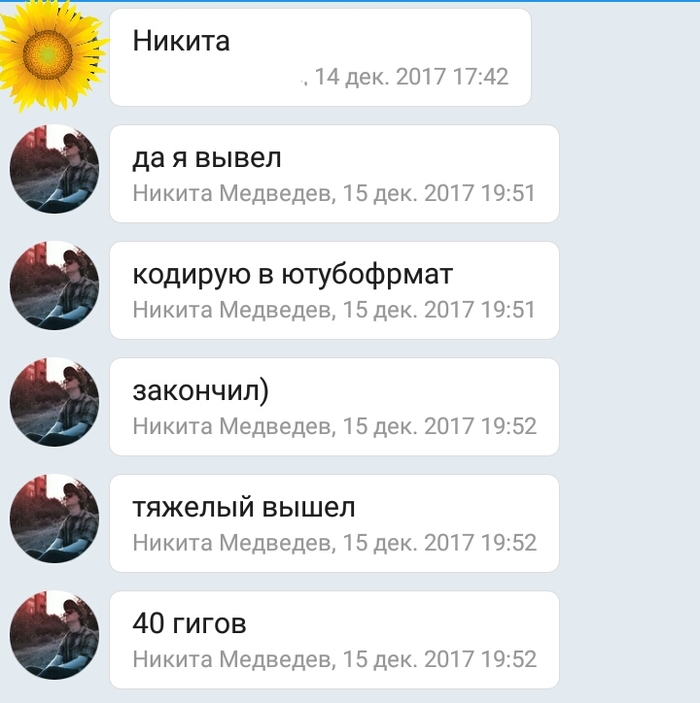The height and width of the screenshot is (703, 700).
Task: Select the message "Никита" from 14 дек.
Action: coord(320,57)
